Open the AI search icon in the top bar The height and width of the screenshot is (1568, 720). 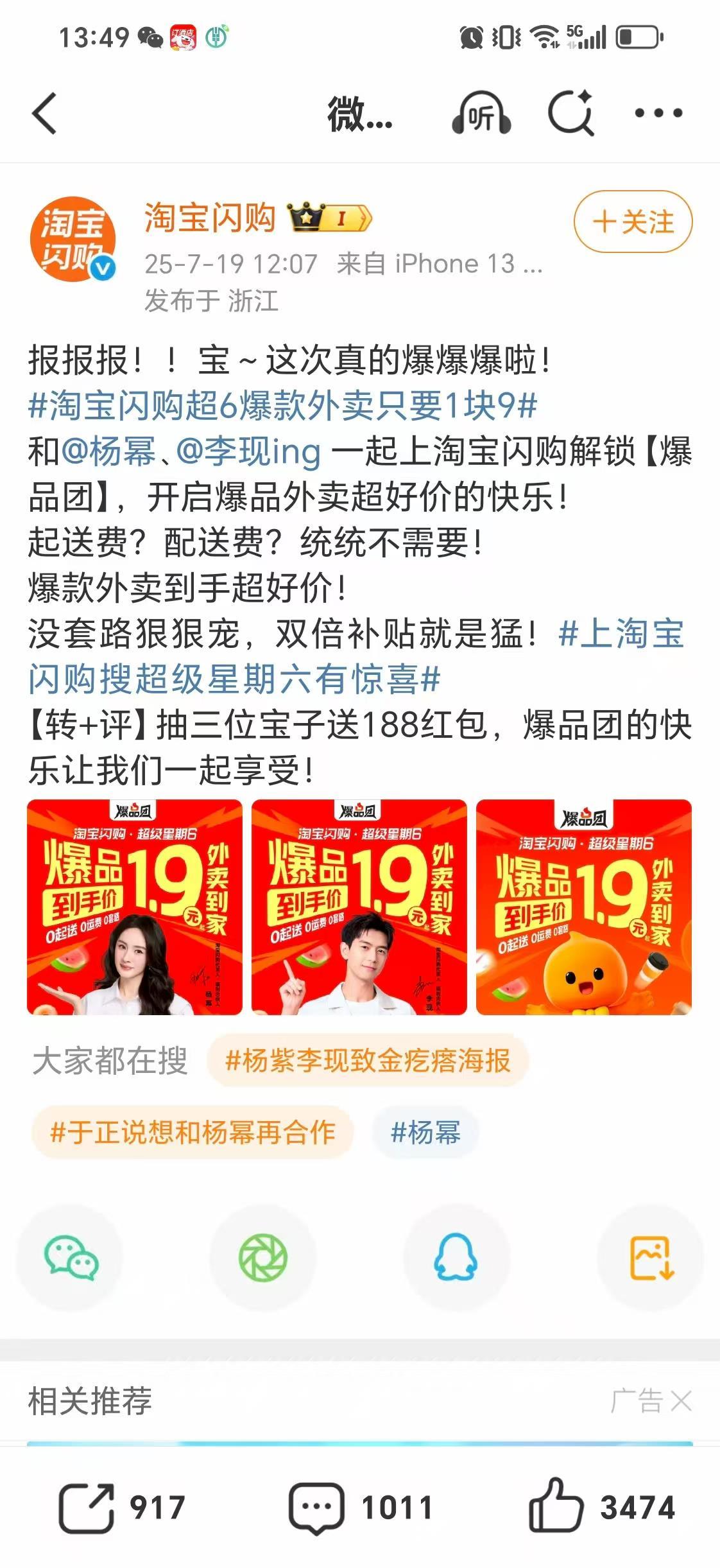coord(570,114)
